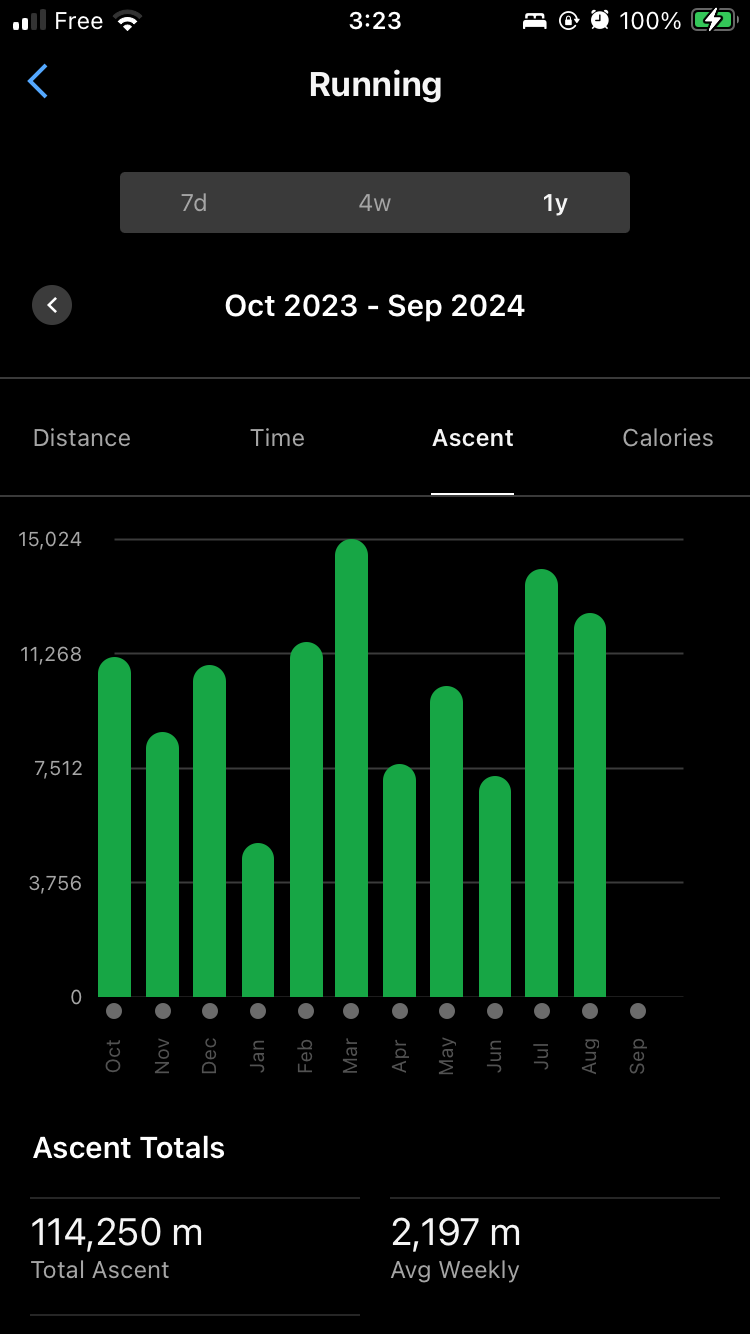The width and height of the screenshot is (750, 1334).
Task: Switch to the Time tab
Action: coord(277,438)
